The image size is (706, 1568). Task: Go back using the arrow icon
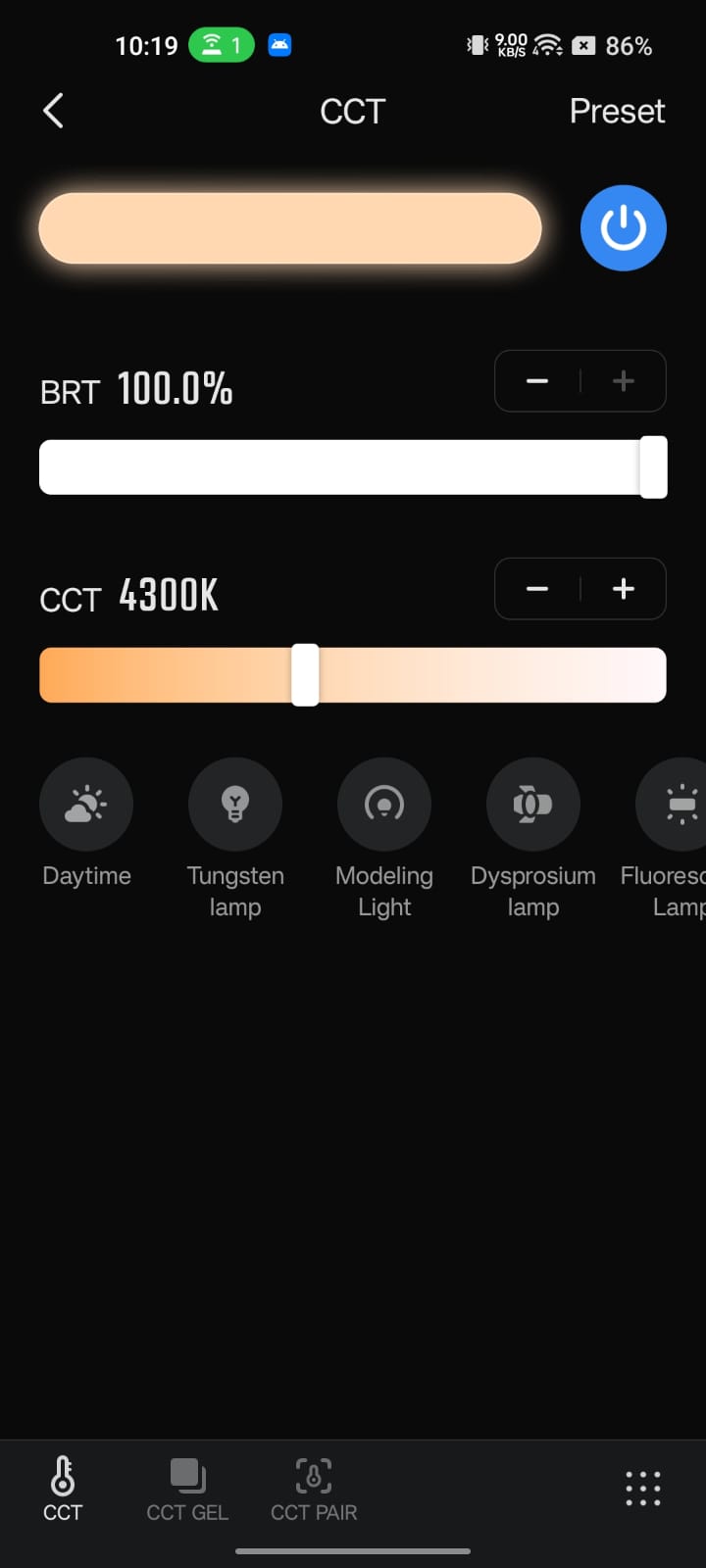coord(54,111)
